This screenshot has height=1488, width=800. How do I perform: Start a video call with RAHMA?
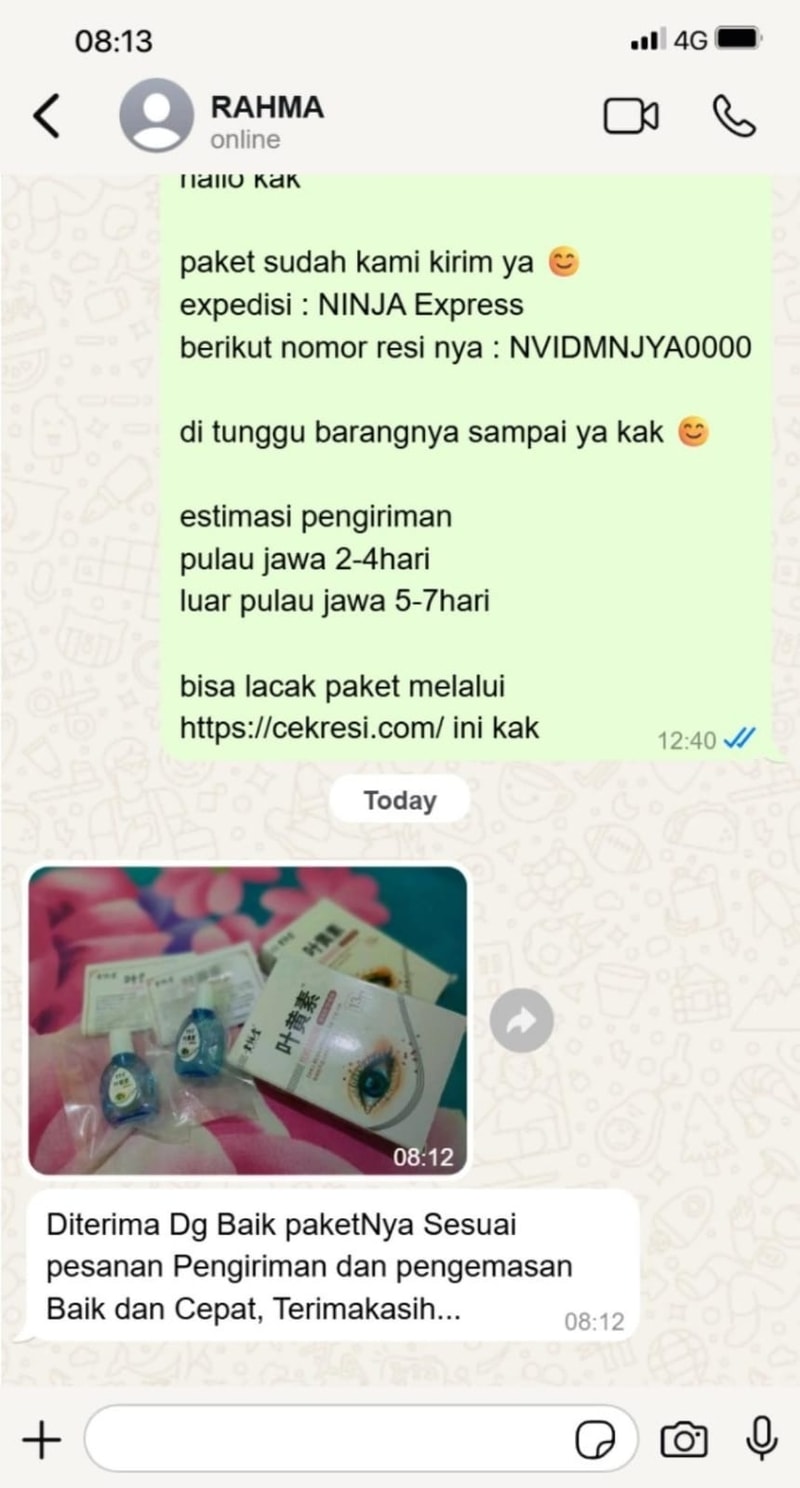tap(630, 116)
